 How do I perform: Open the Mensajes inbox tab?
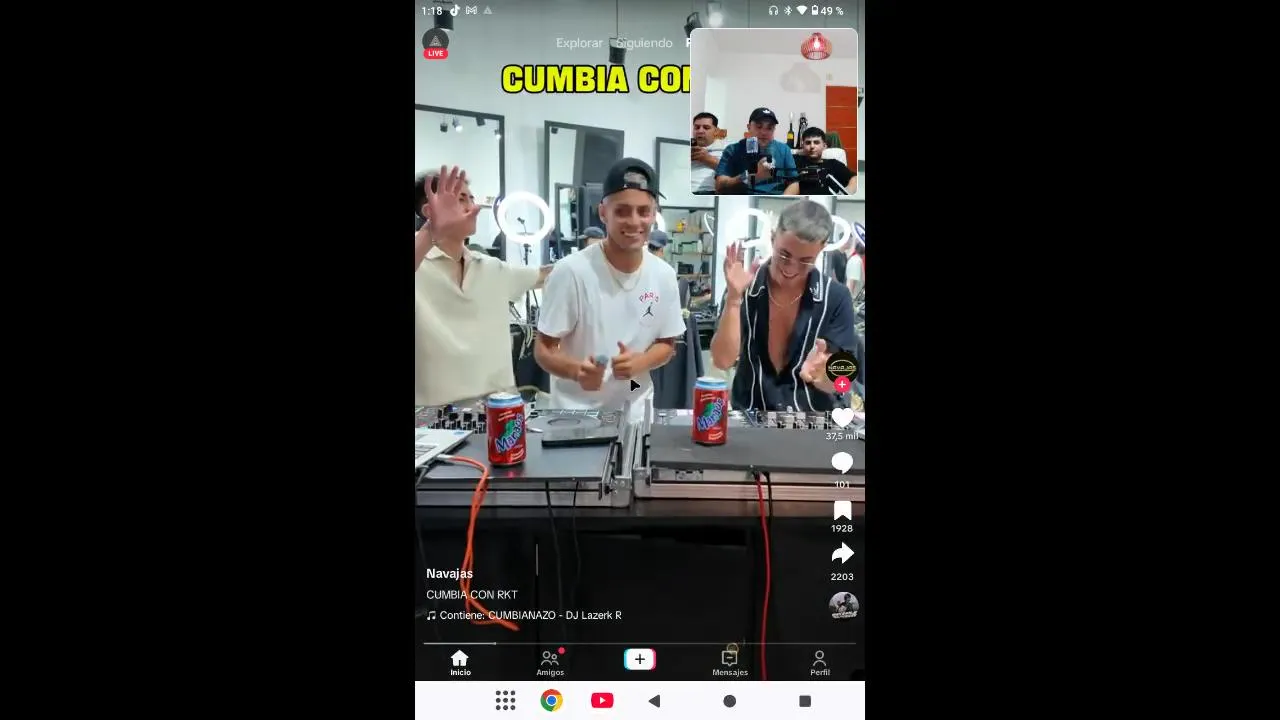pos(730,662)
